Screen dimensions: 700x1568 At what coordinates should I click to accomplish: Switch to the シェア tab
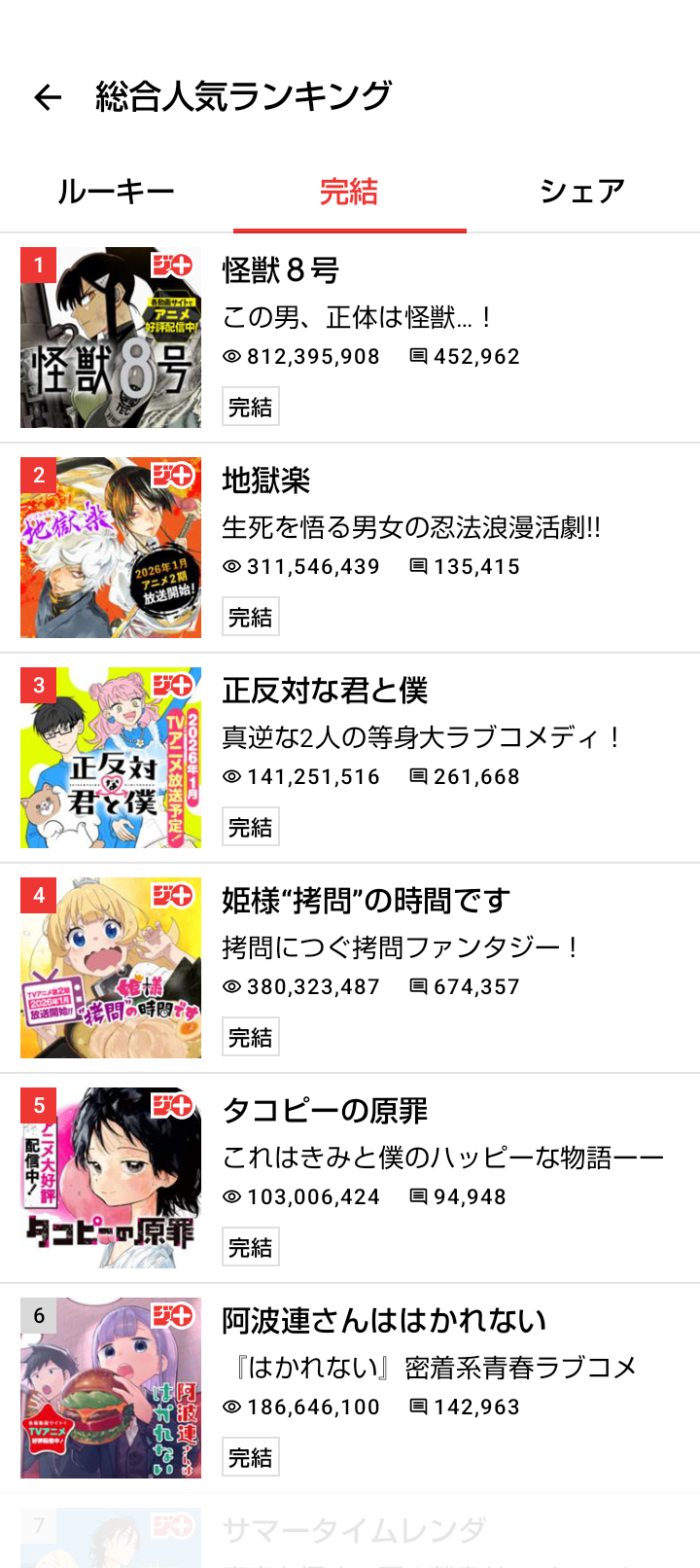pos(581,192)
